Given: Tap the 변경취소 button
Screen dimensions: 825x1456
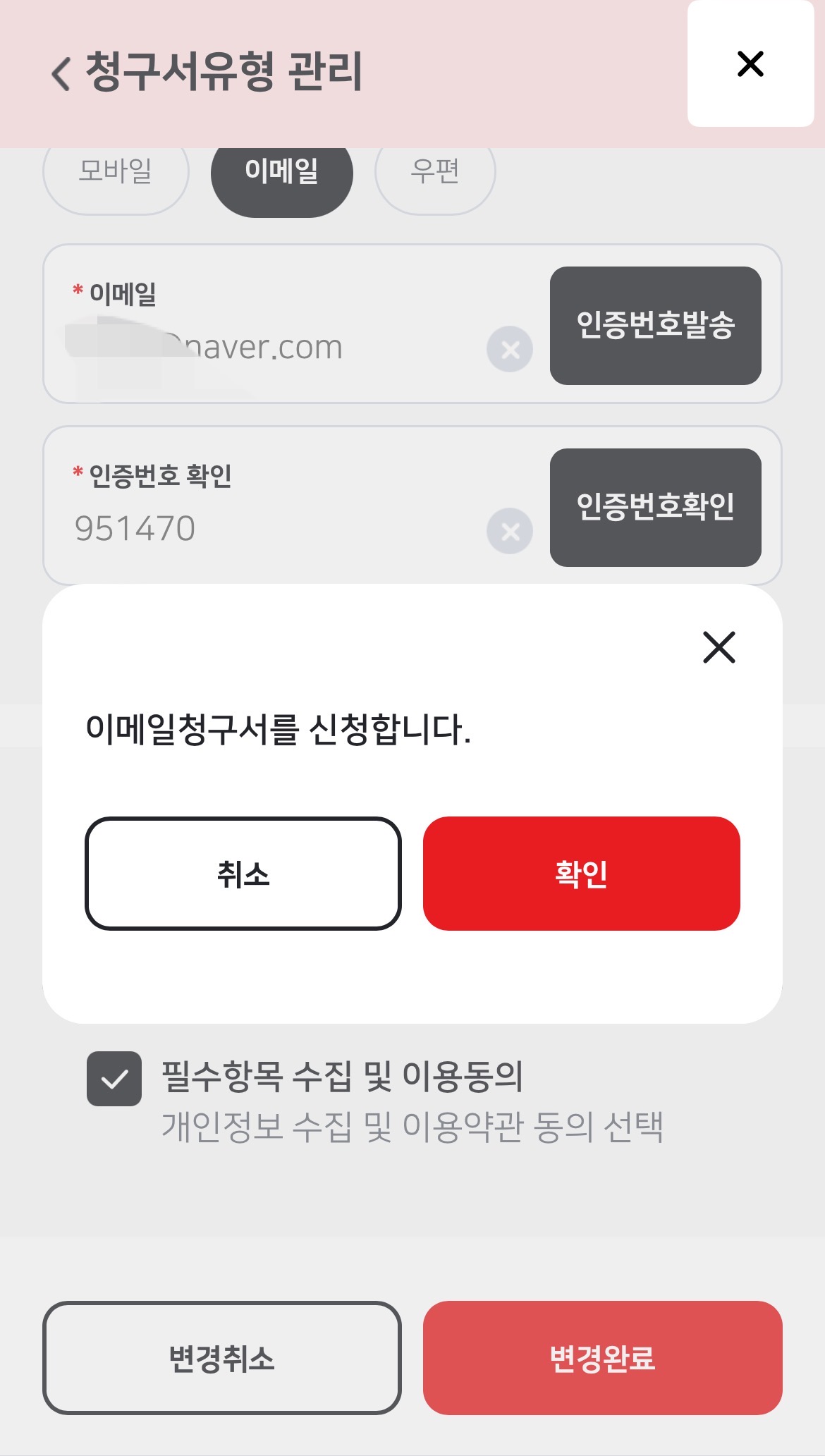Looking at the screenshot, I should (x=222, y=1357).
